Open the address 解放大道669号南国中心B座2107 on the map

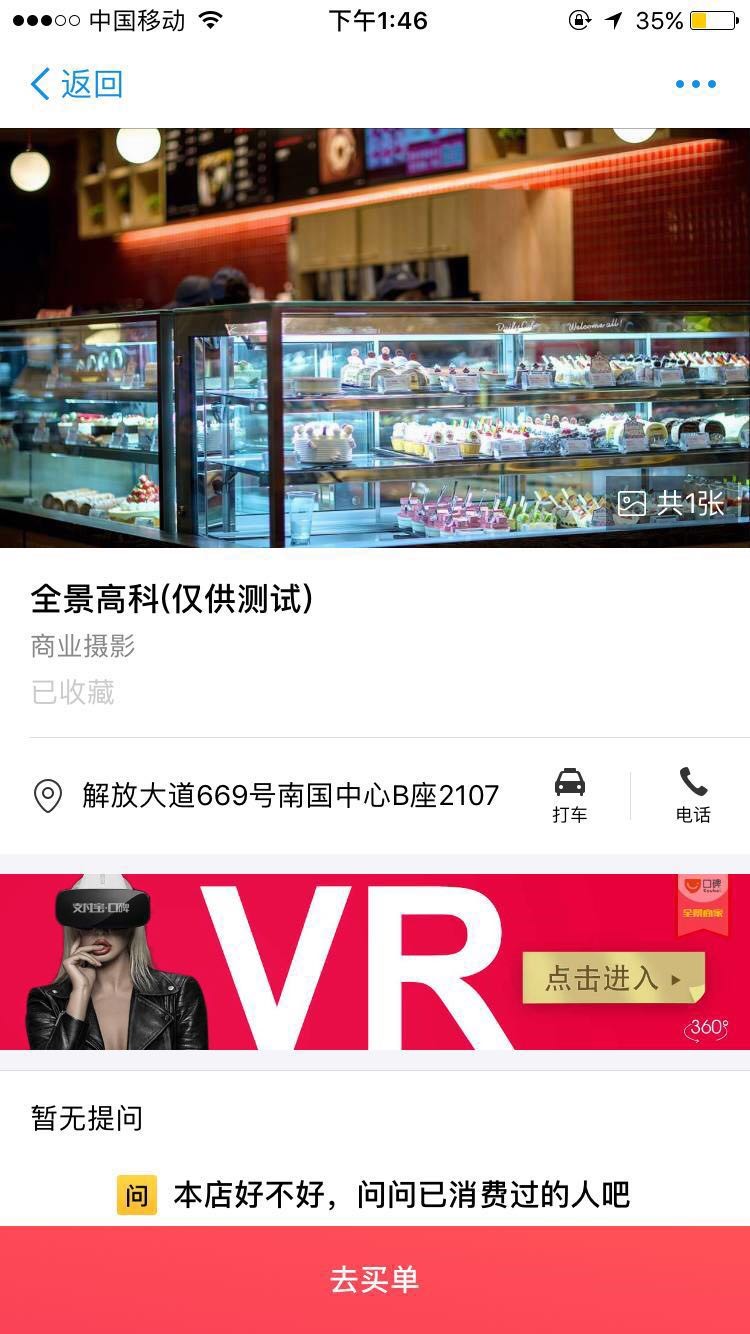pyautogui.click(x=290, y=796)
